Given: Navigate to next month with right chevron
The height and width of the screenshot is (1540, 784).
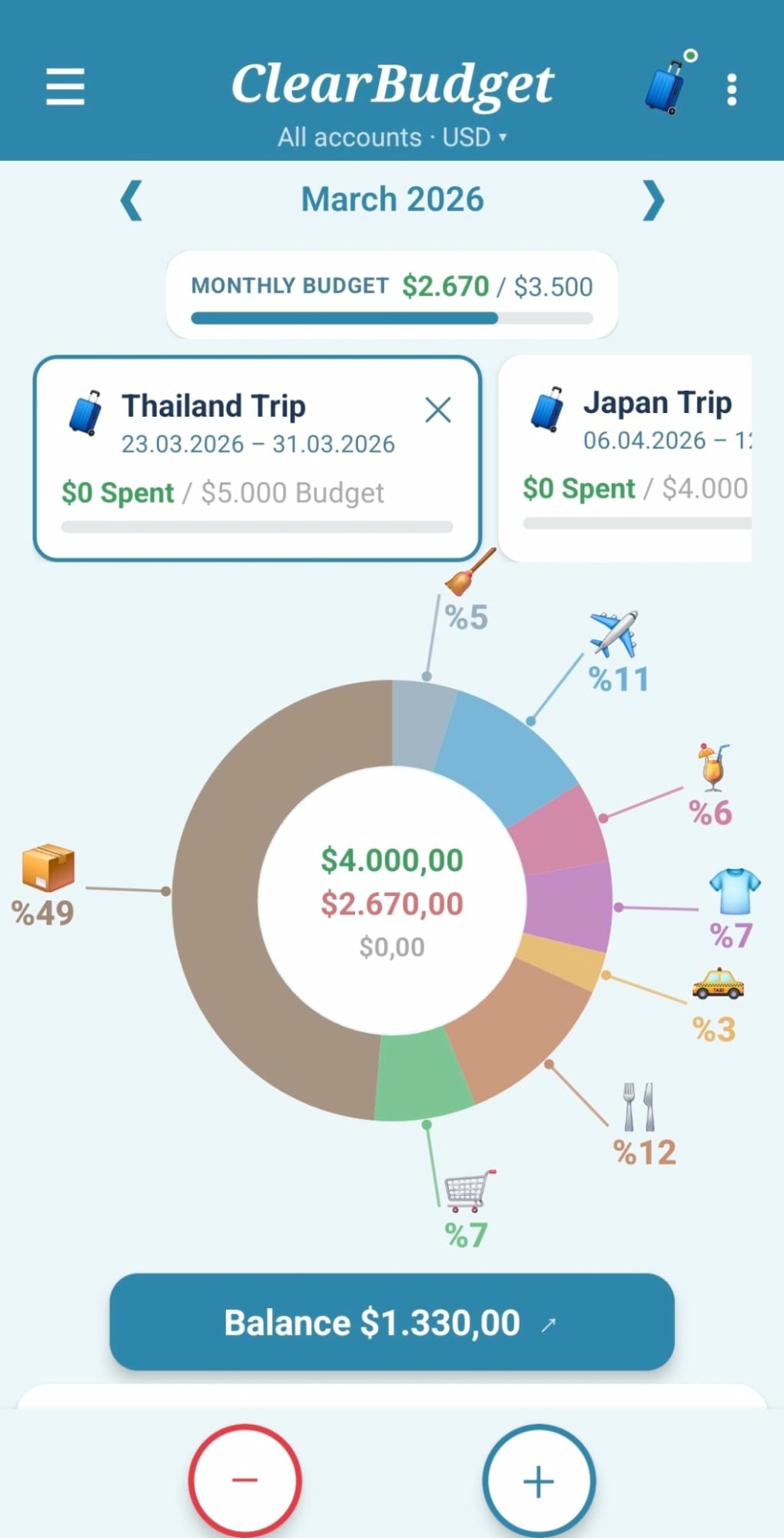Looking at the screenshot, I should [652, 200].
